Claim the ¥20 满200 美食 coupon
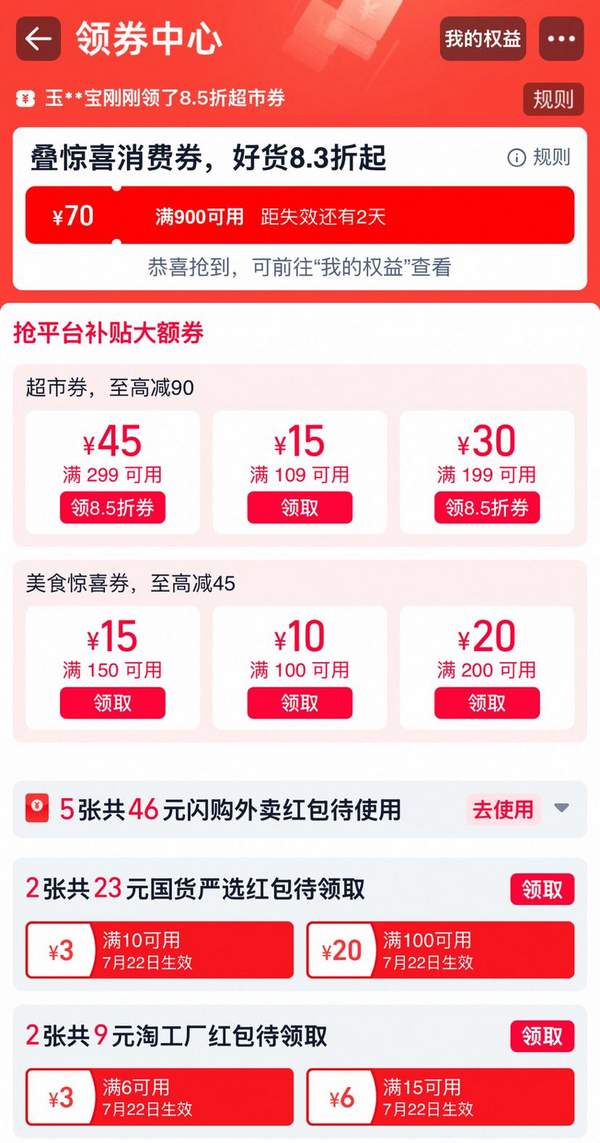The image size is (600, 1143). 486,703
